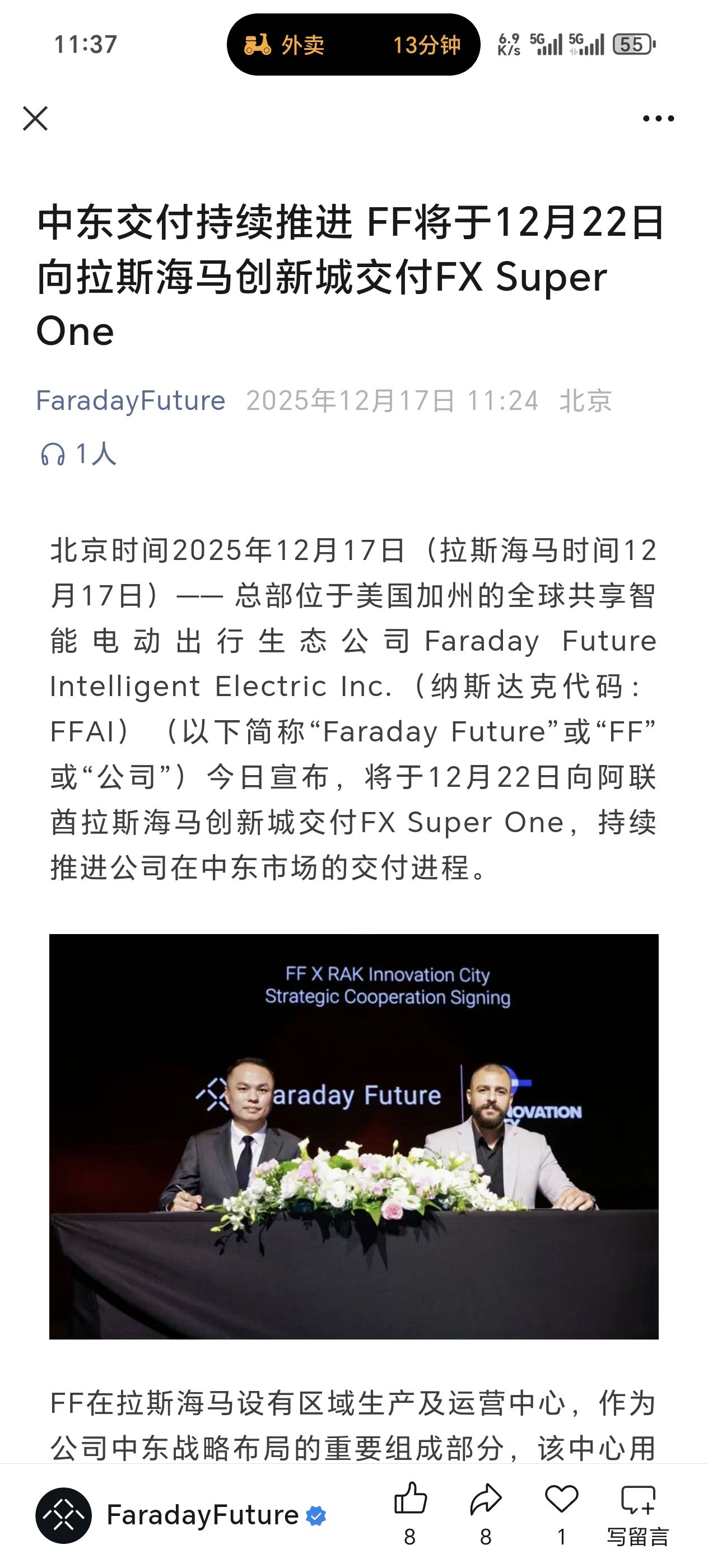Viewport: 708px width, 1568px height.
Task: Listen to the article with the headphone icon
Action: tap(54, 454)
